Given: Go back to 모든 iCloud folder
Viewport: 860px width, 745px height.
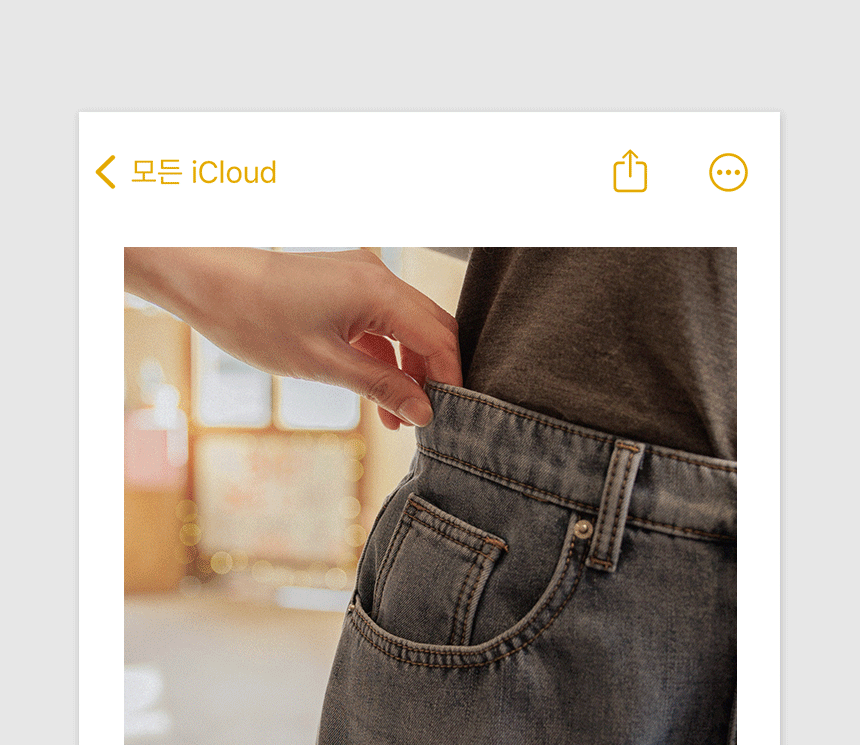Looking at the screenshot, I should click(x=187, y=173).
